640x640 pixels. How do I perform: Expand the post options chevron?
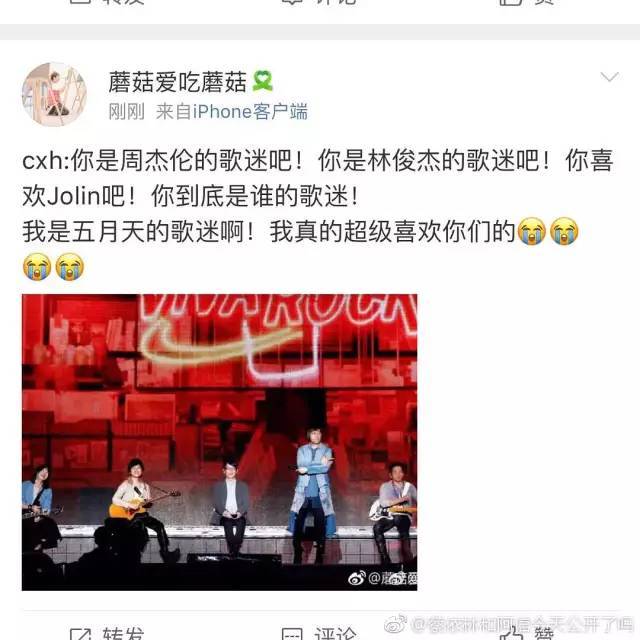pos(609,78)
